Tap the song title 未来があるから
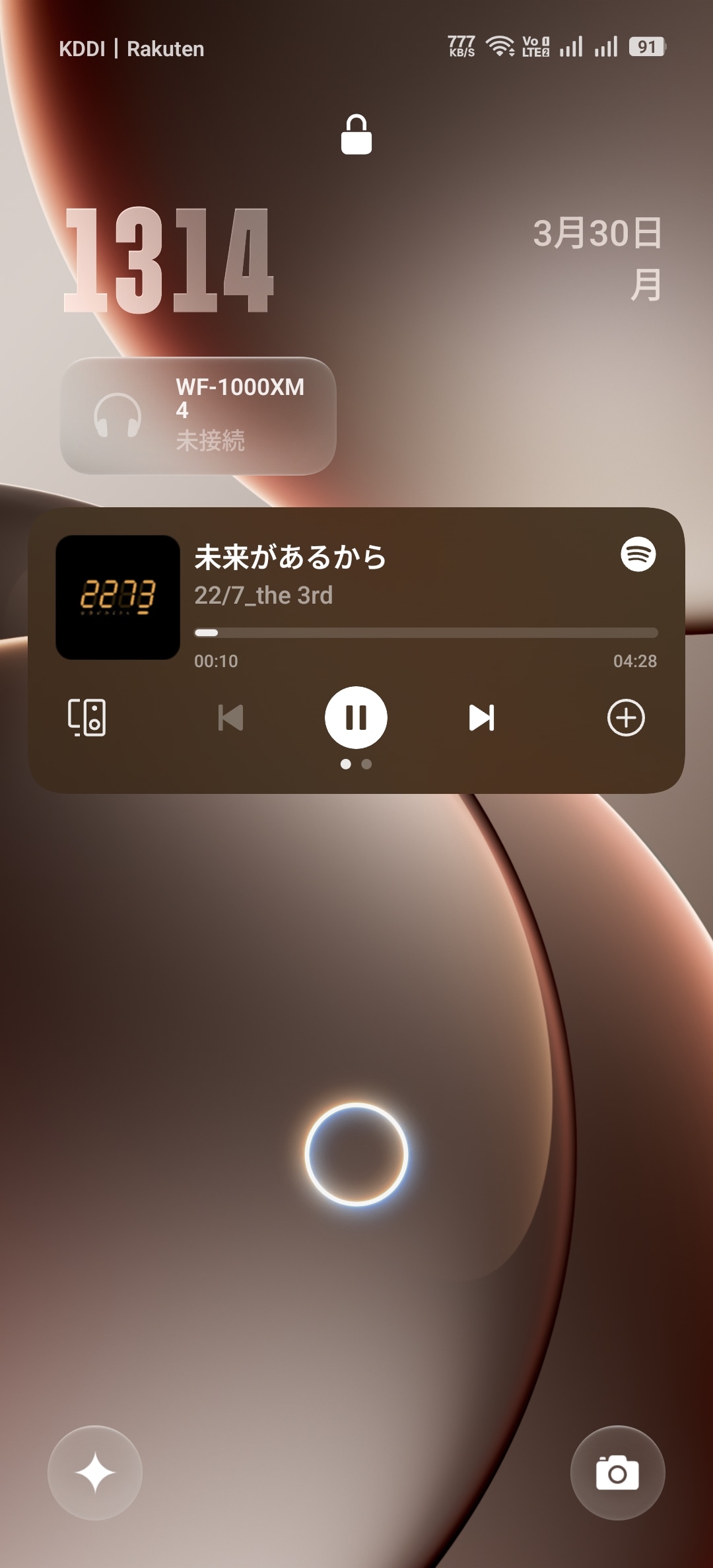Screen dimensions: 713x1568 (290, 557)
